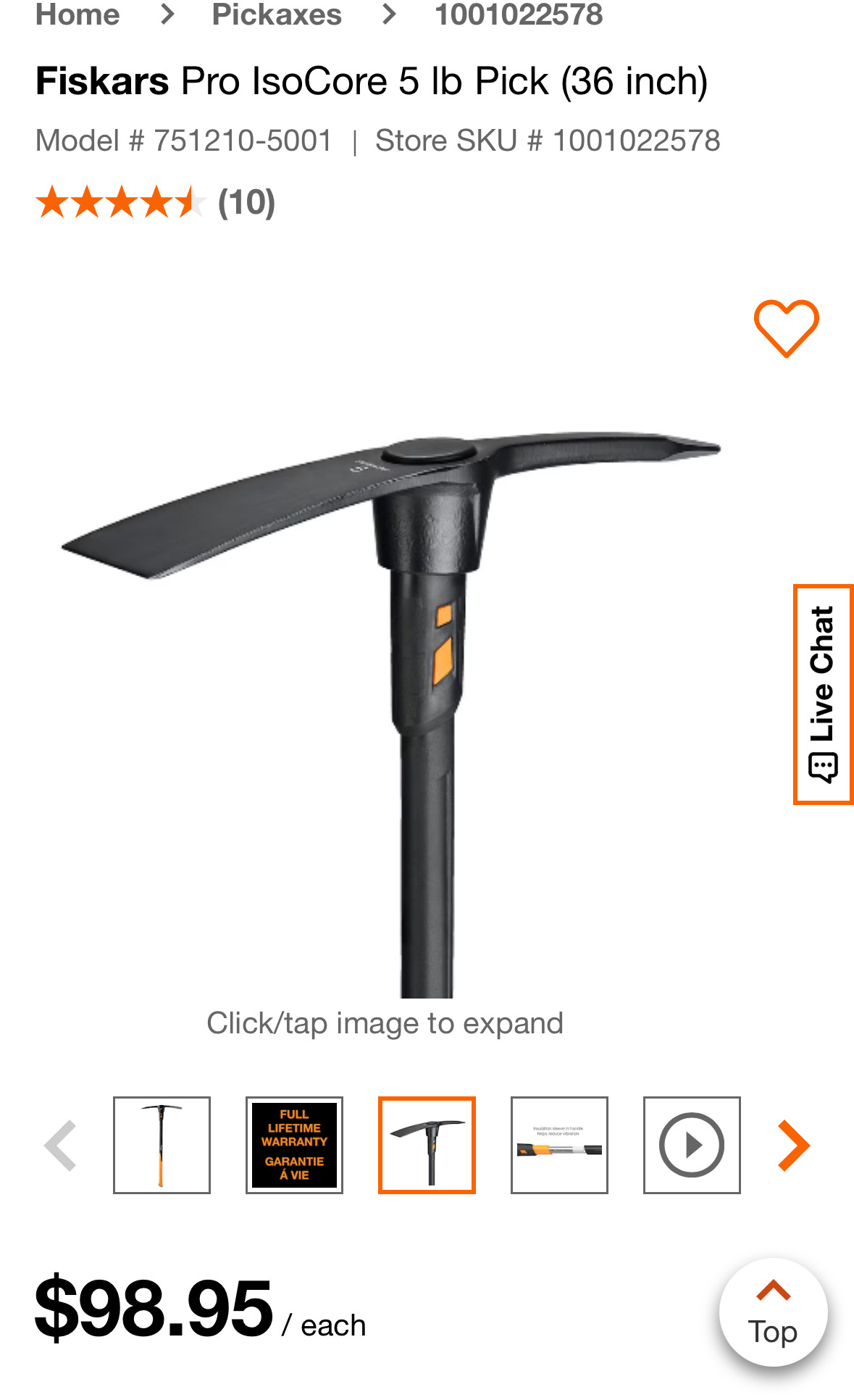Go to the Home breadcrumb
The width and height of the screenshot is (854, 1400).
78,14
